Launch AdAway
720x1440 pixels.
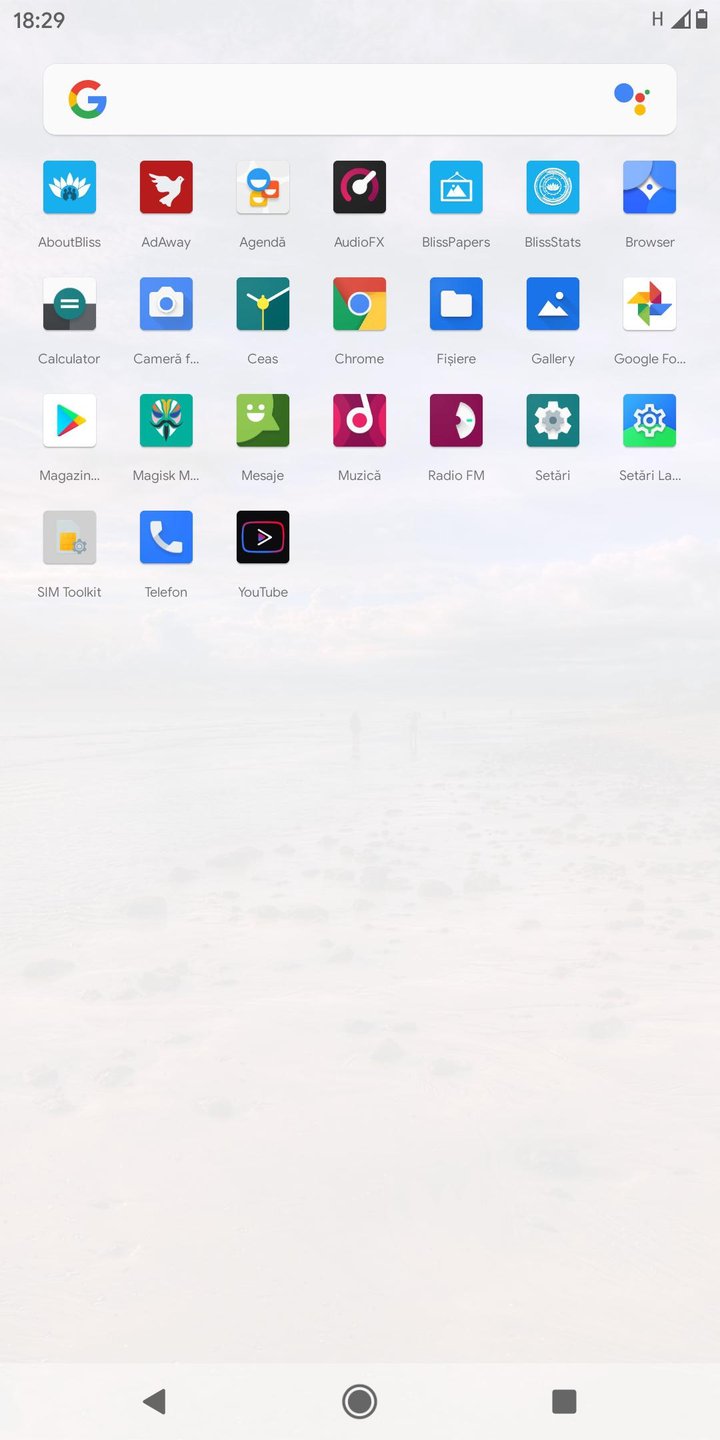pyautogui.click(x=166, y=187)
